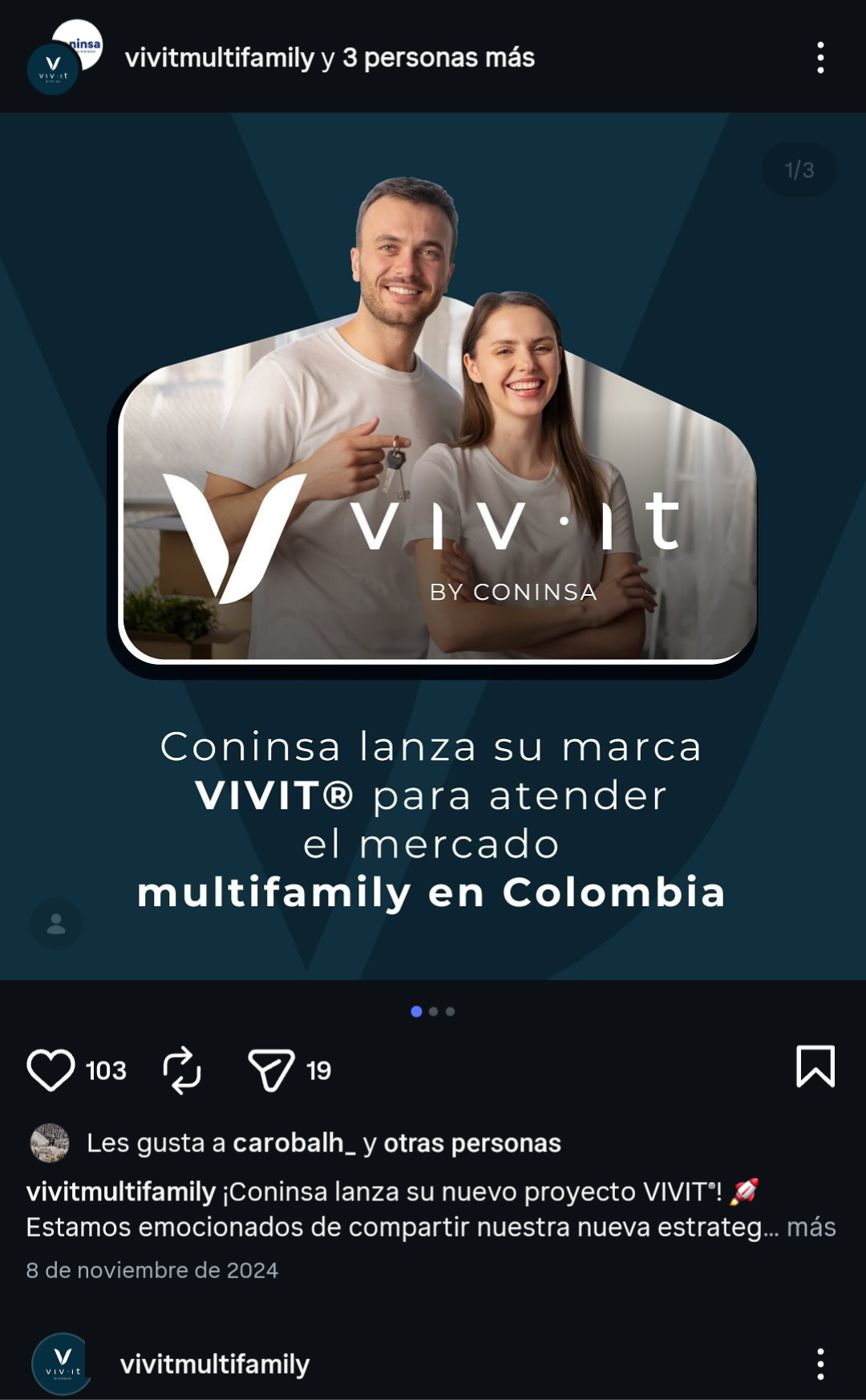Open the options menu of the VIVIT post
Image resolution: width=866 pixels, height=1400 pixels.
(x=819, y=58)
